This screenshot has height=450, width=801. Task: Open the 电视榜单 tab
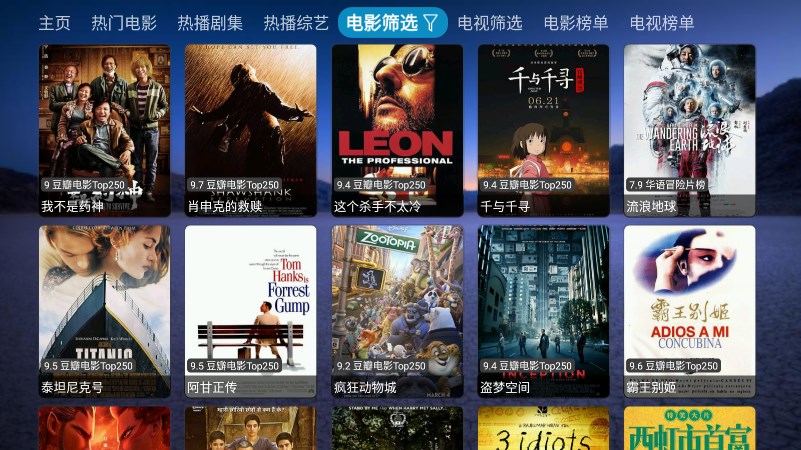(x=662, y=23)
